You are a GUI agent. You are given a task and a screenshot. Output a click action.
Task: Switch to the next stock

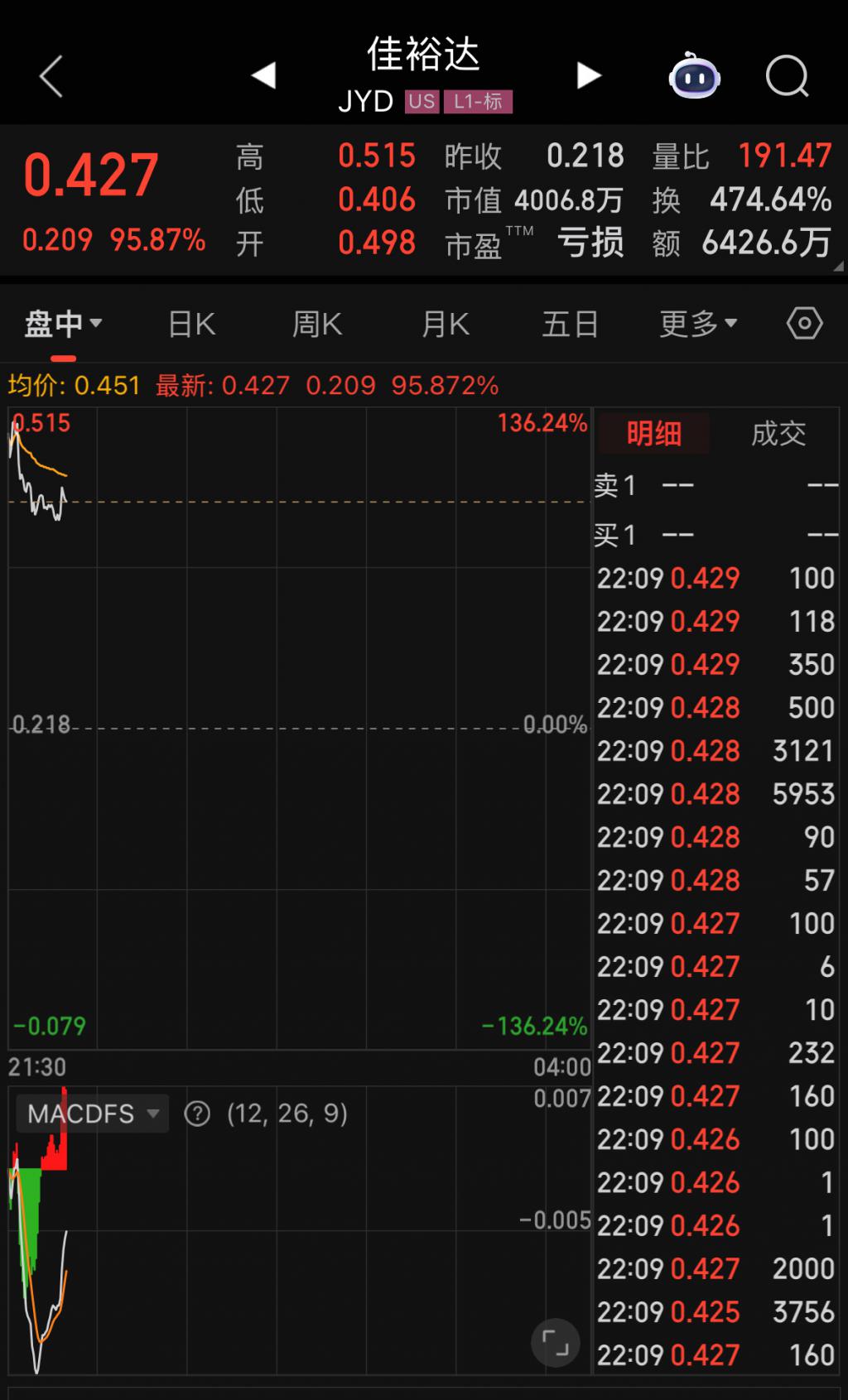tap(589, 75)
